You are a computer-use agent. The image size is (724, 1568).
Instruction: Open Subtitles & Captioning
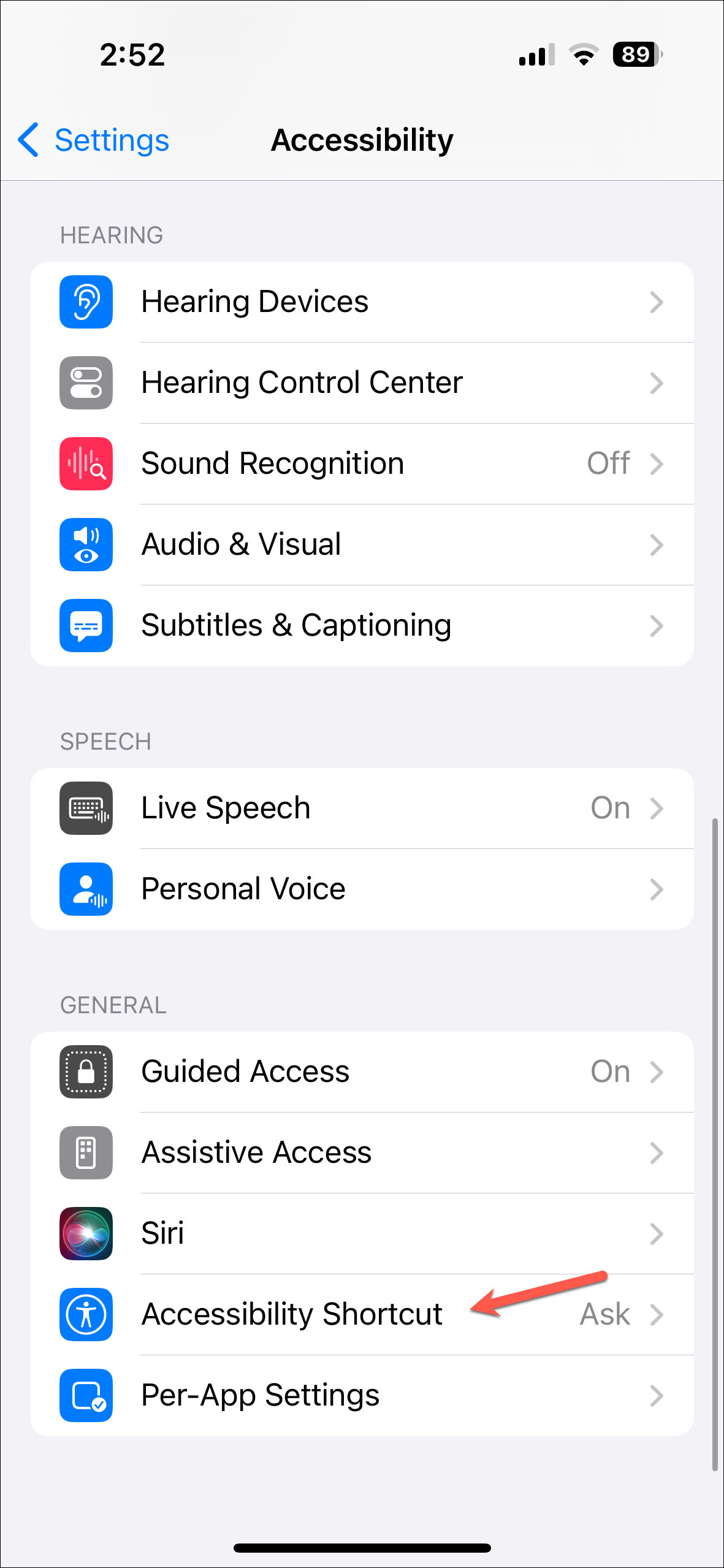(362, 626)
